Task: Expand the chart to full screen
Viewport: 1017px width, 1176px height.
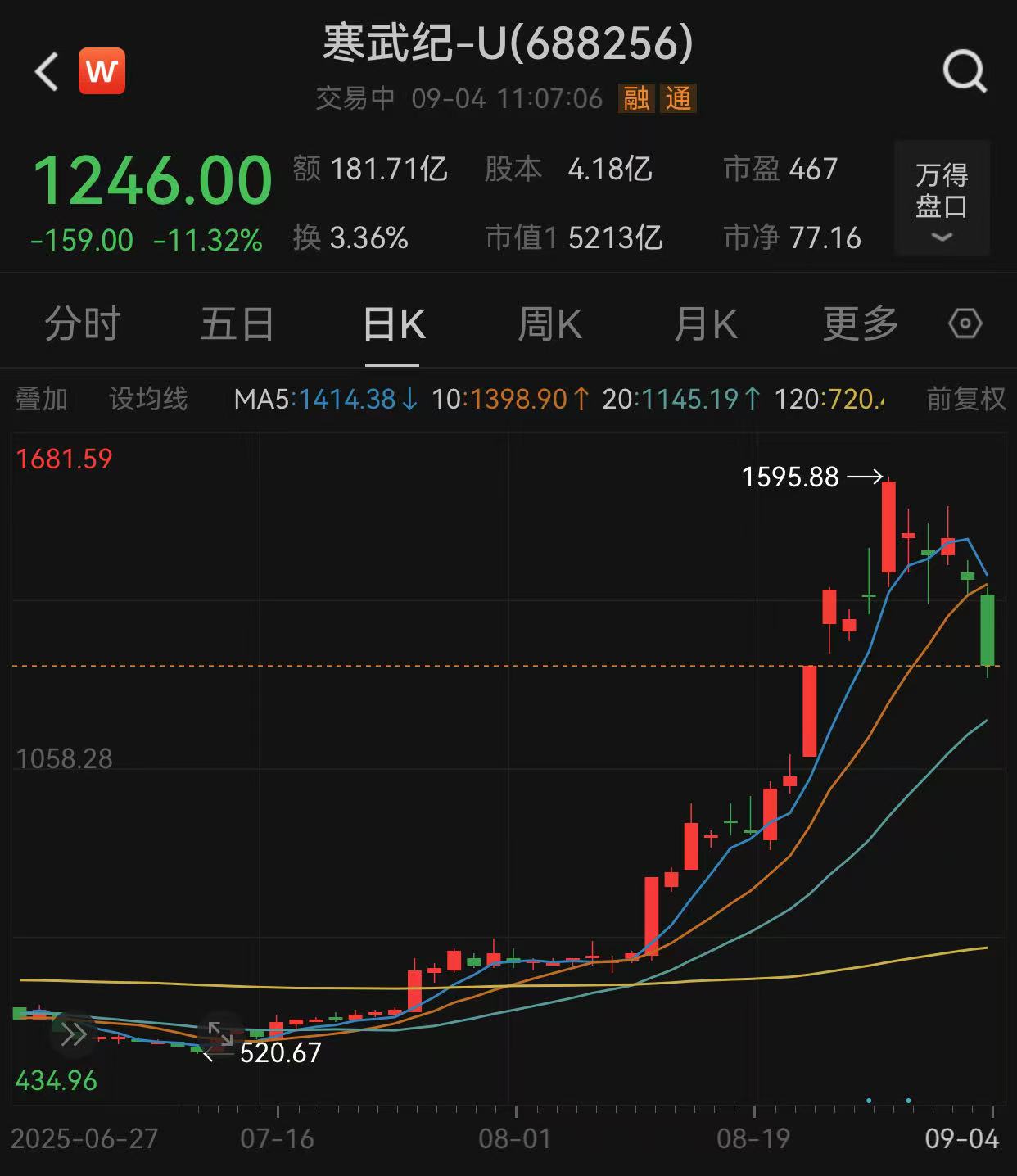Action: pyautogui.click(x=220, y=1034)
